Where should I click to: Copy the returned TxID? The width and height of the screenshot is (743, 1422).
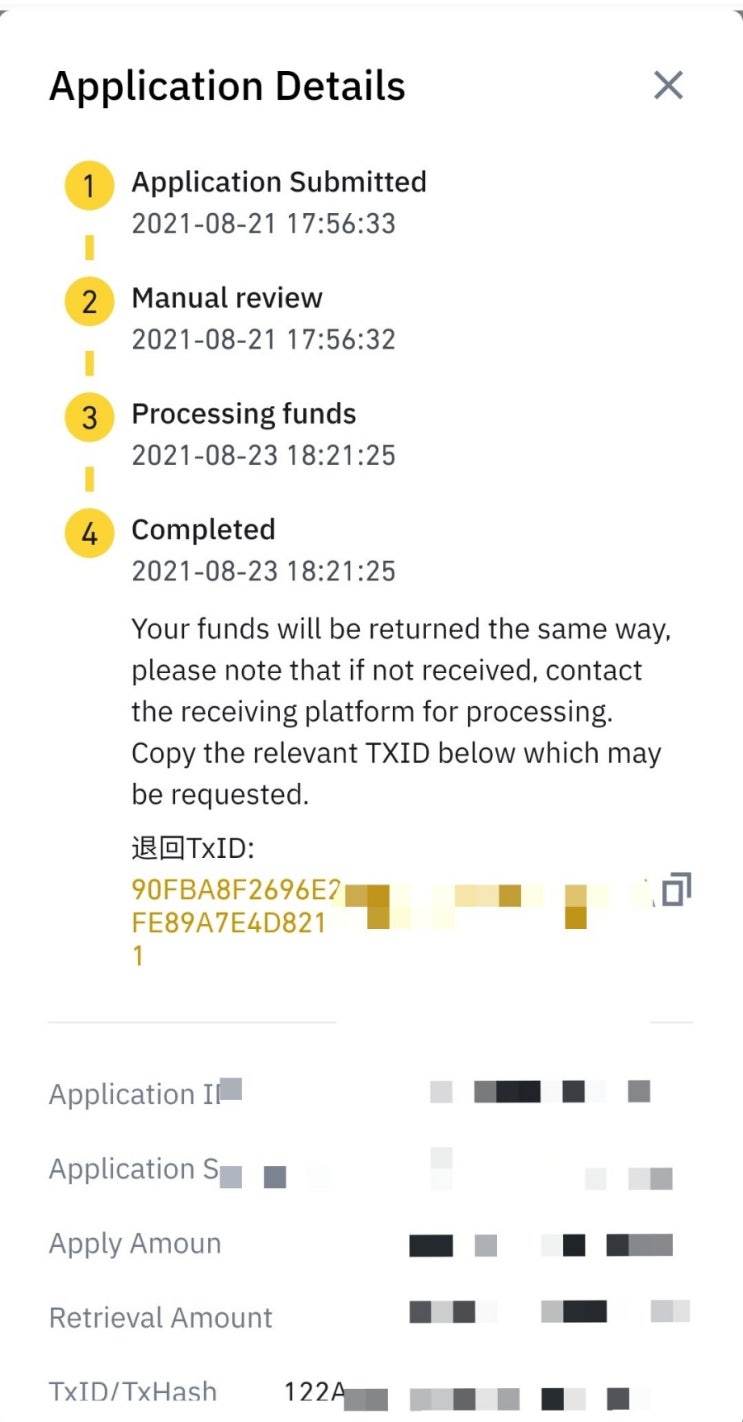coord(676,889)
